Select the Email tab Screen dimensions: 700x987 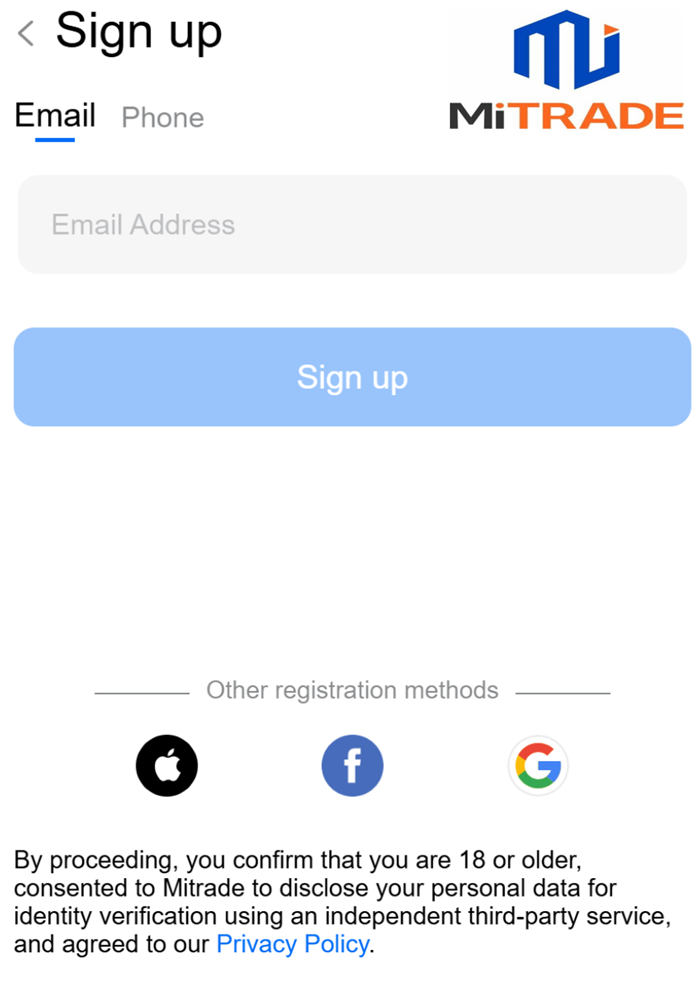tap(55, 116)
